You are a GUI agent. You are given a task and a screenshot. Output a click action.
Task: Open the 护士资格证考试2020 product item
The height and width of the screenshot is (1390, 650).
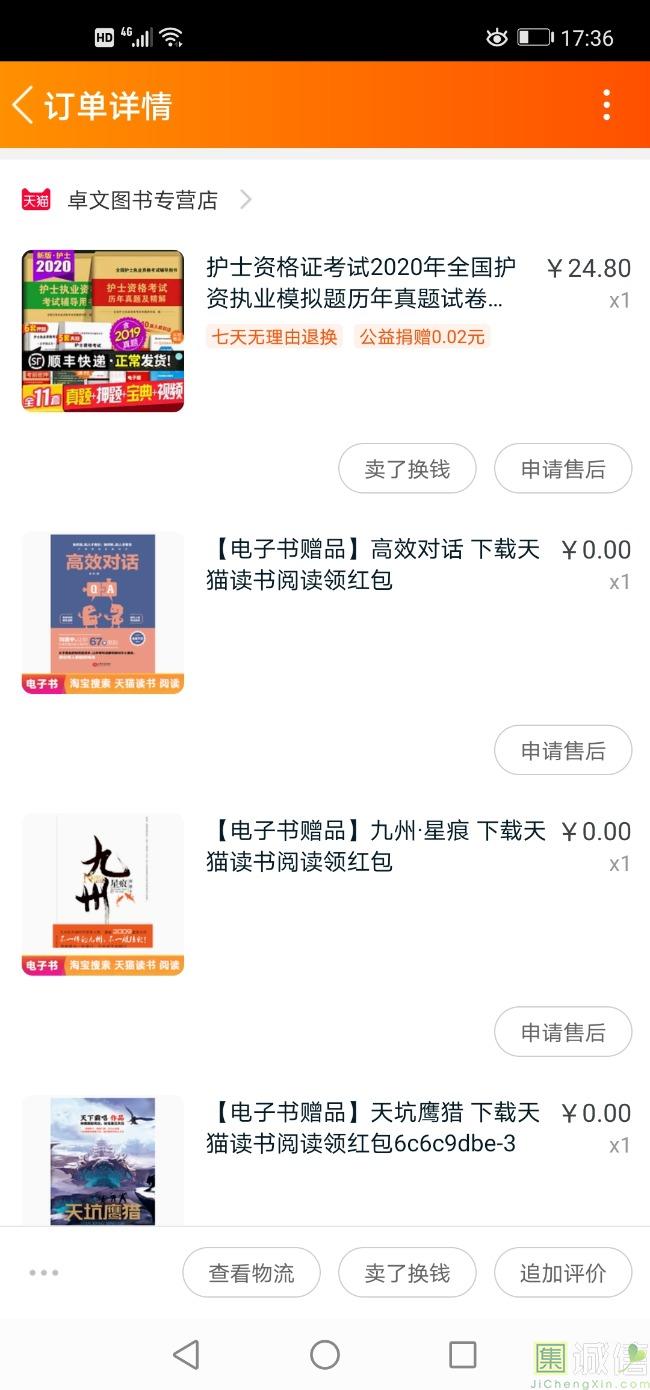click(325, 331)
